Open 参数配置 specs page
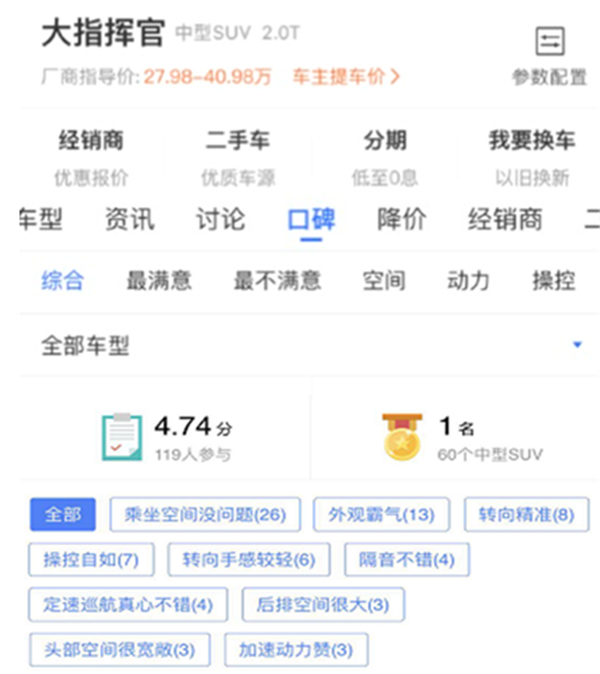 coord(549,56)
